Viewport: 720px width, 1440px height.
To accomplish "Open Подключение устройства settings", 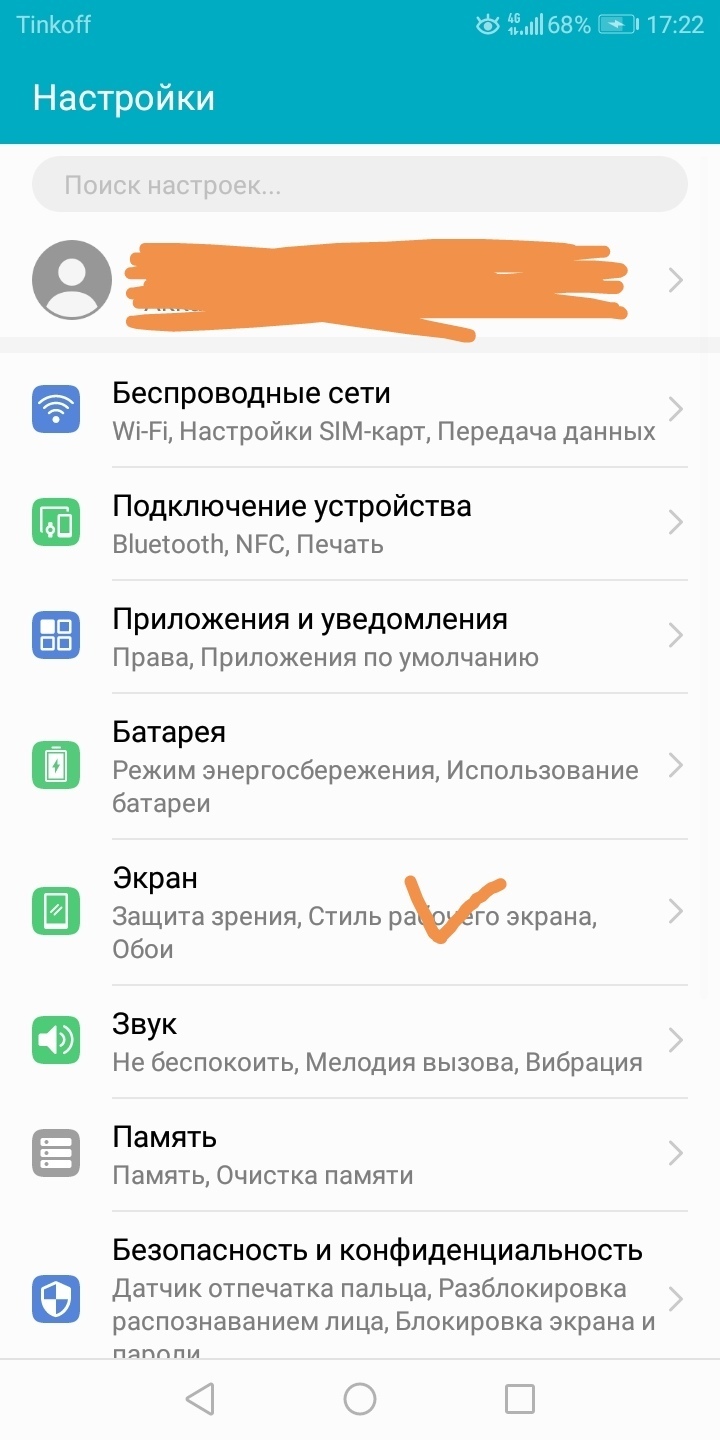I will point(360,524).
